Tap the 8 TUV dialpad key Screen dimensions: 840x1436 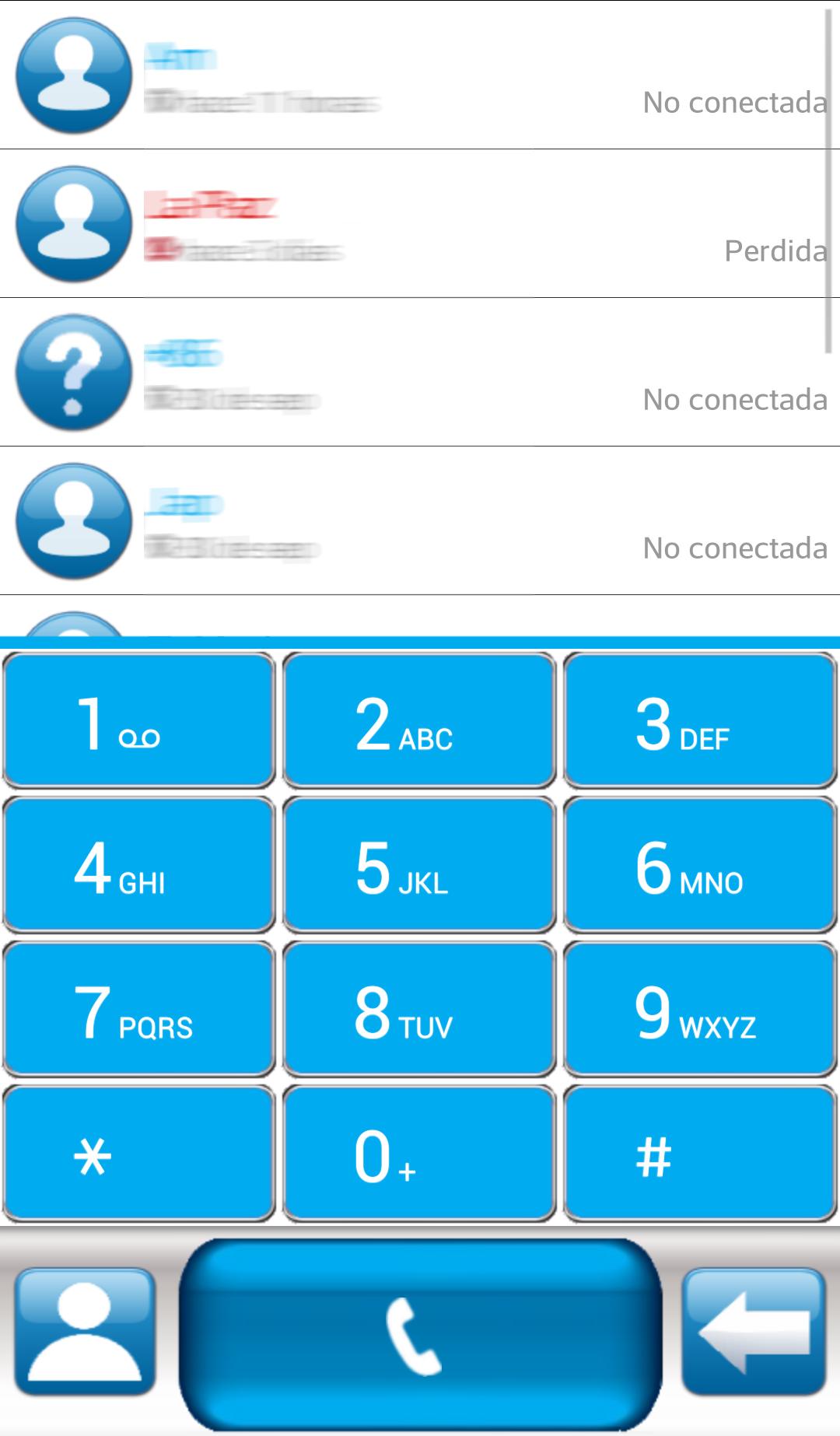click(x=418, y=1009)
